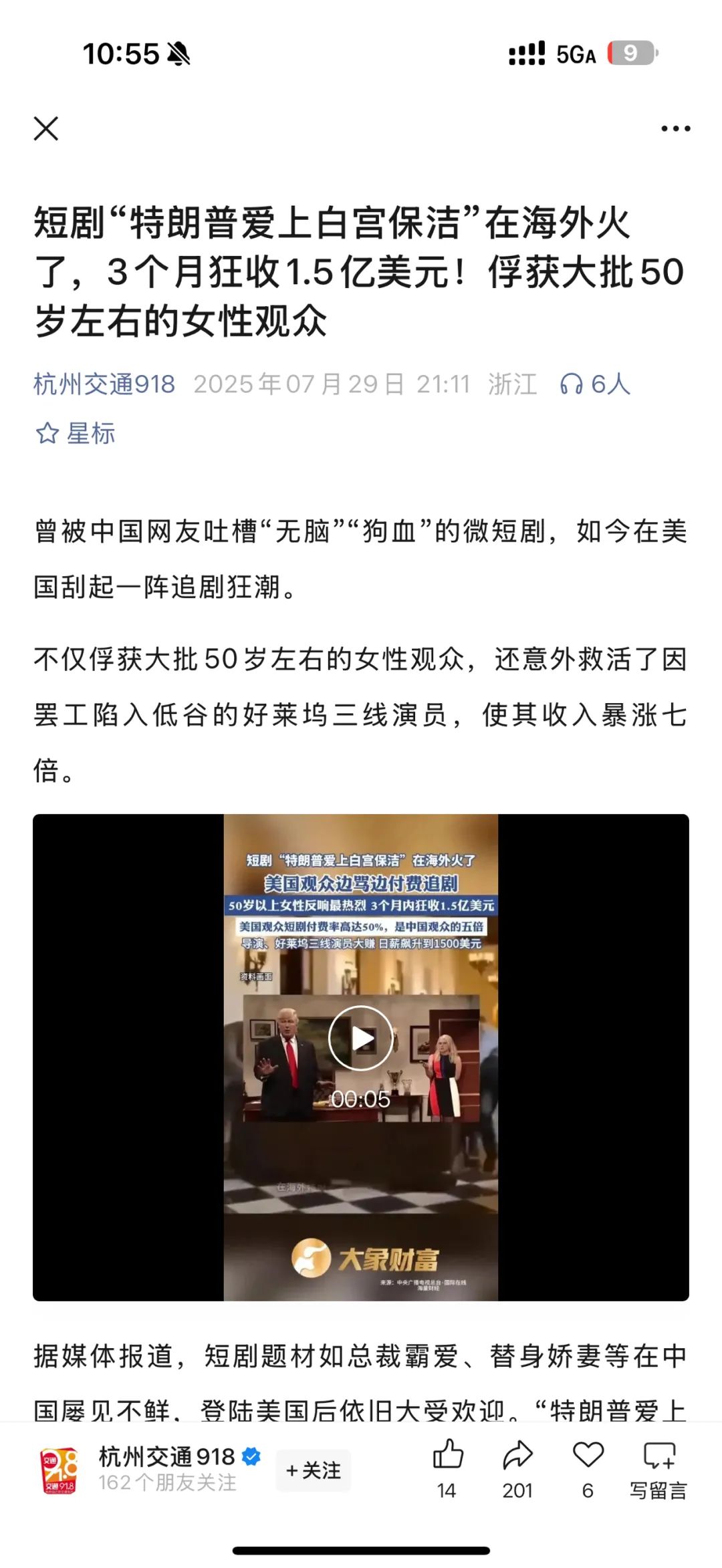Open the three-dot overflow menu
The height and width of the screenshot is (1568, 722).
point(675,128)
